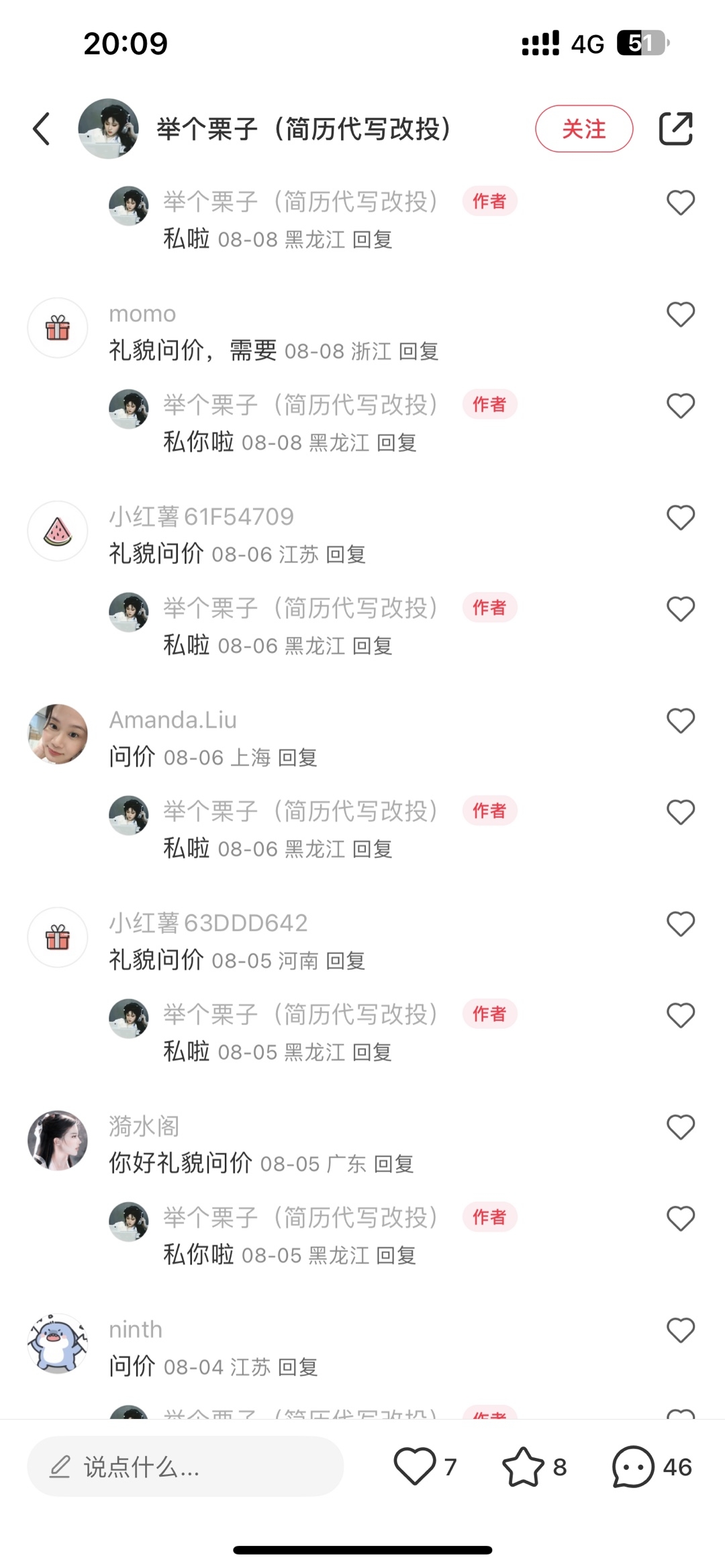Focus the 说点什么 comment input box

pos(185,1467)
